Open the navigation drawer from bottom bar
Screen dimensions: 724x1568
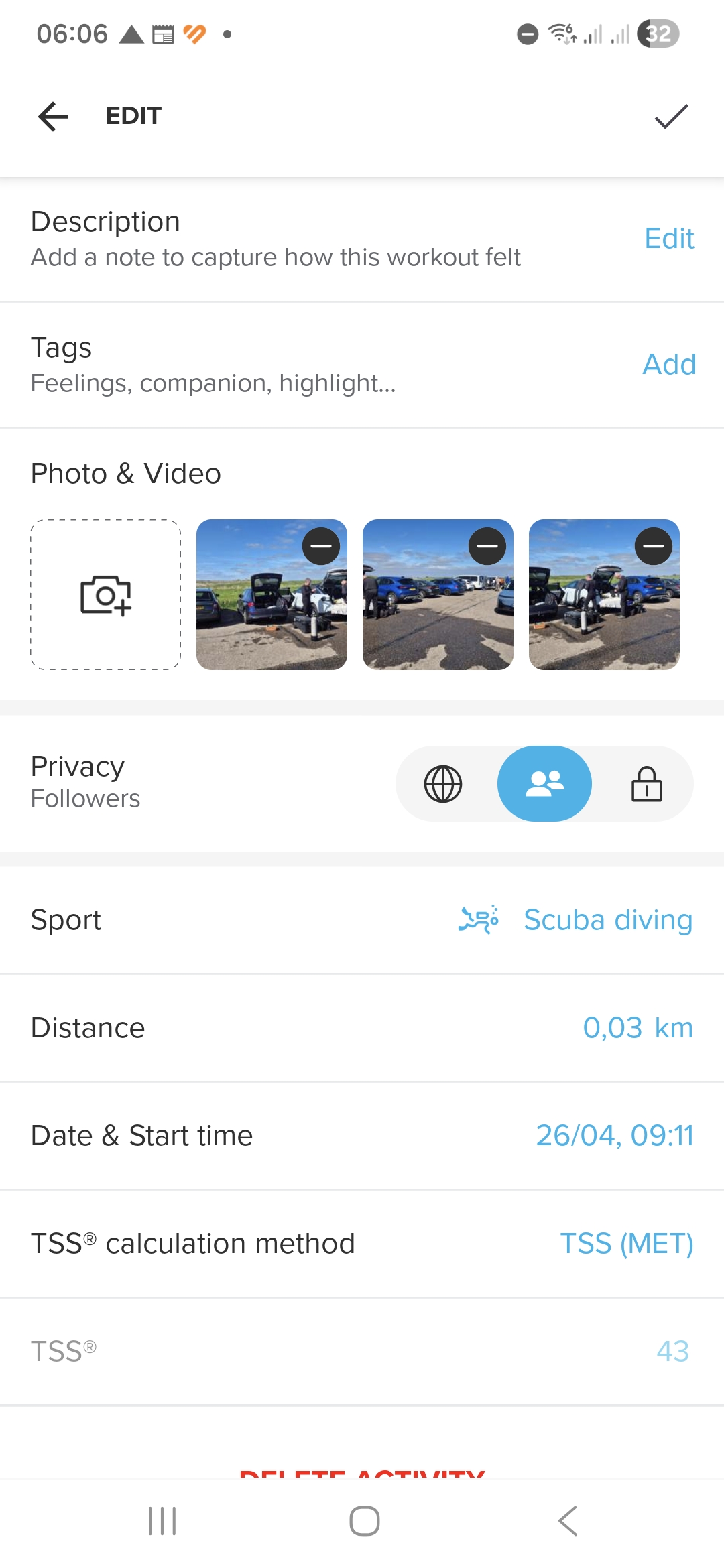pos(162,1520)
